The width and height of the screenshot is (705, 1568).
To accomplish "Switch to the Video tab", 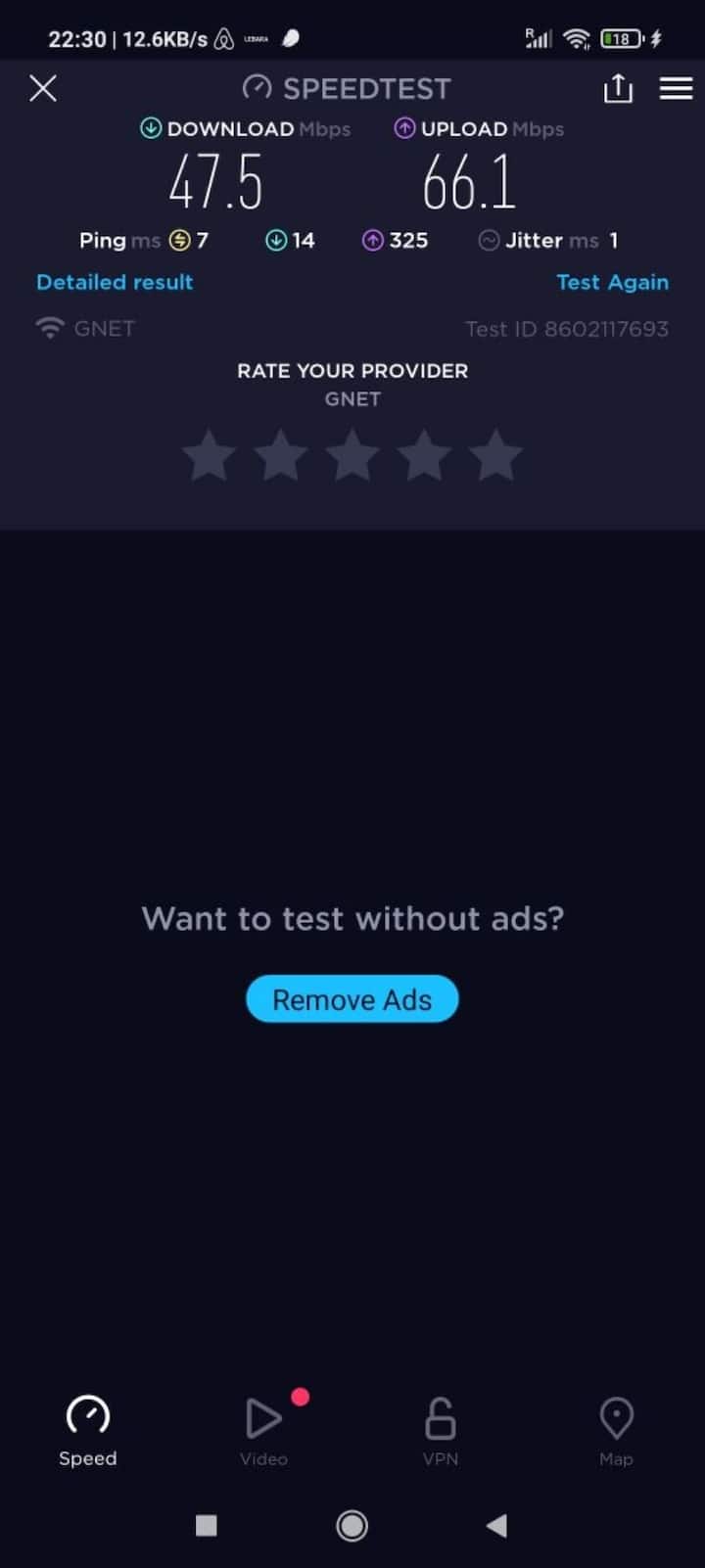I will (263, 1430).
